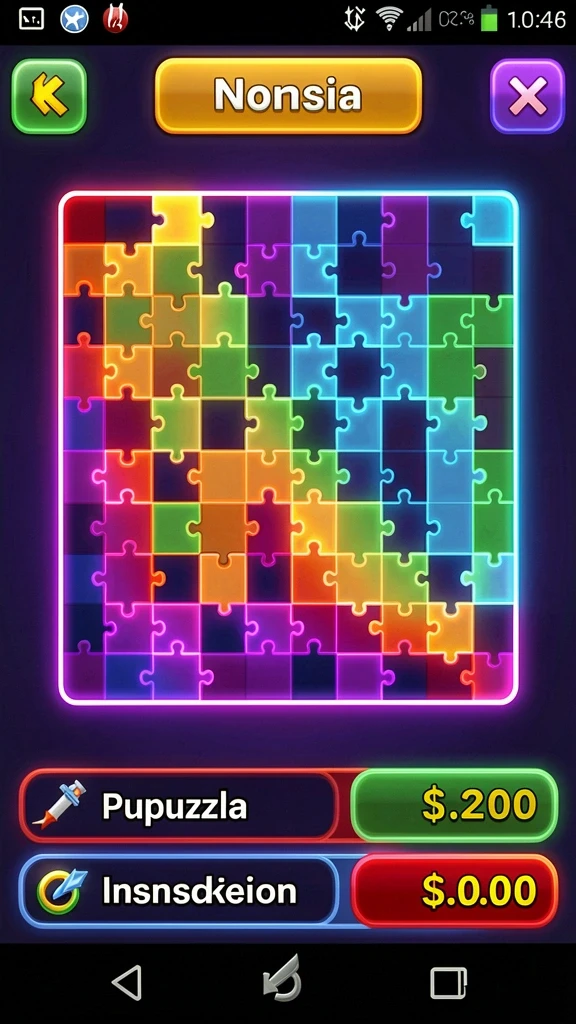Select the Pupuzzla item row
Screen dimensions: 576x1024
pos(179,806)
